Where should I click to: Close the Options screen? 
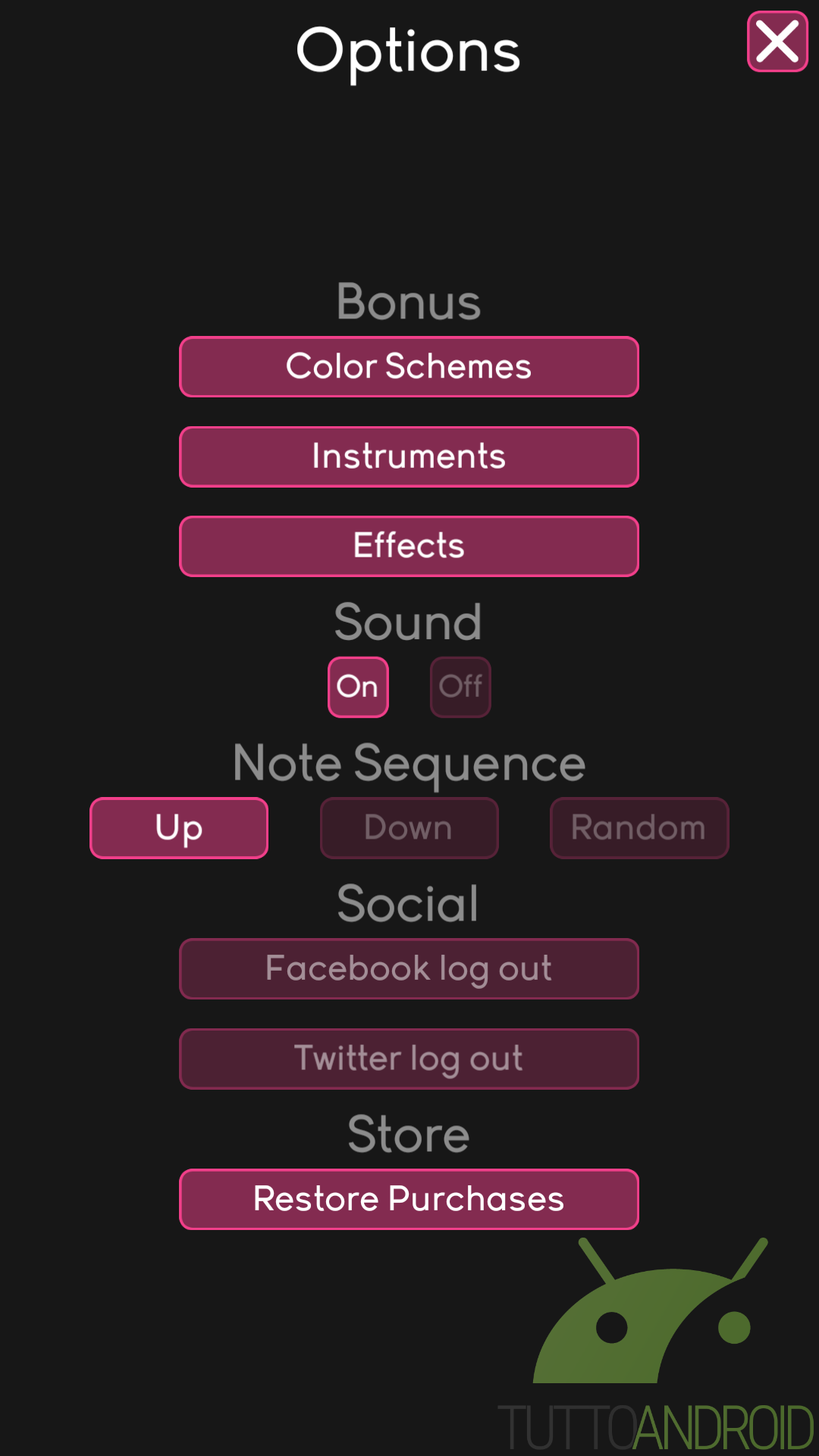(777, 42)
